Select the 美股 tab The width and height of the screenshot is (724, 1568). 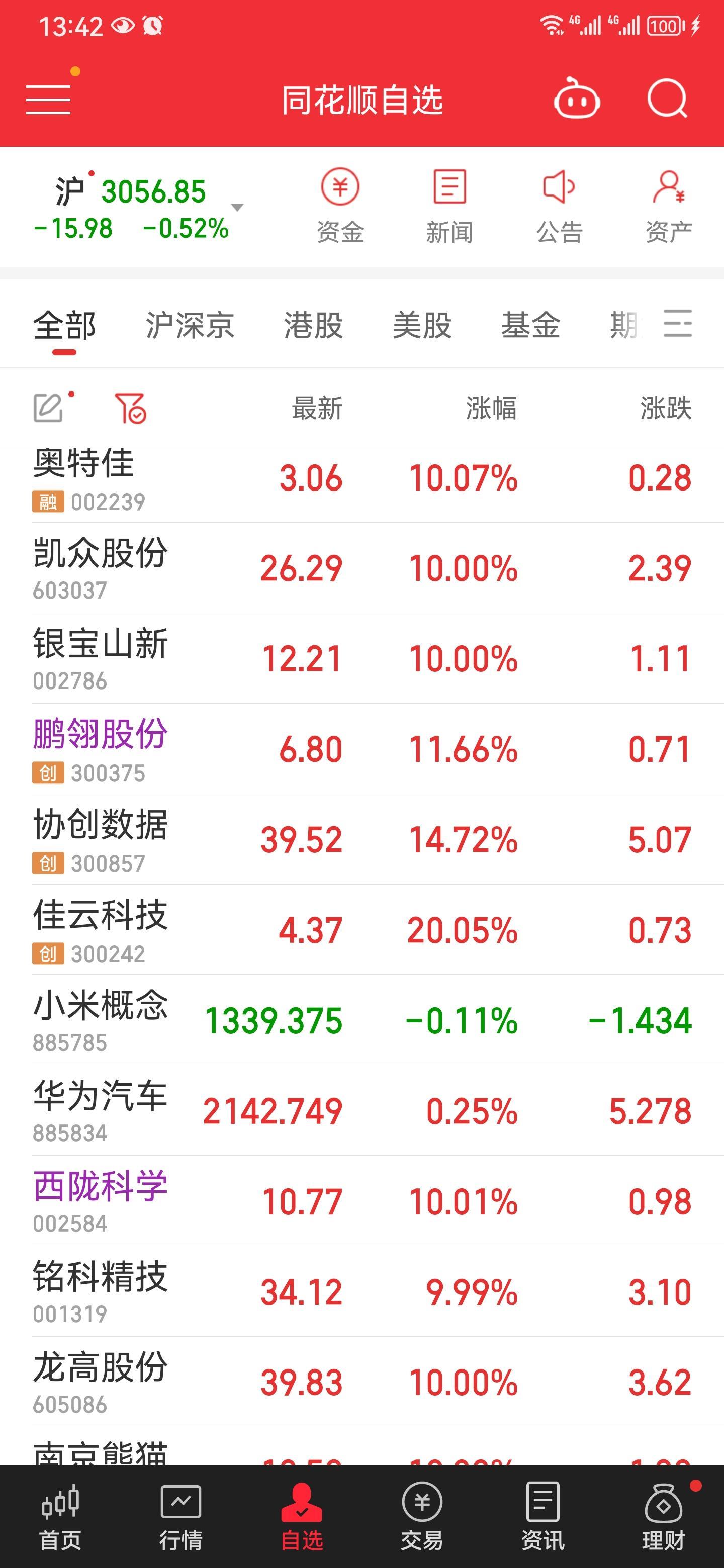tap(422, 325)
